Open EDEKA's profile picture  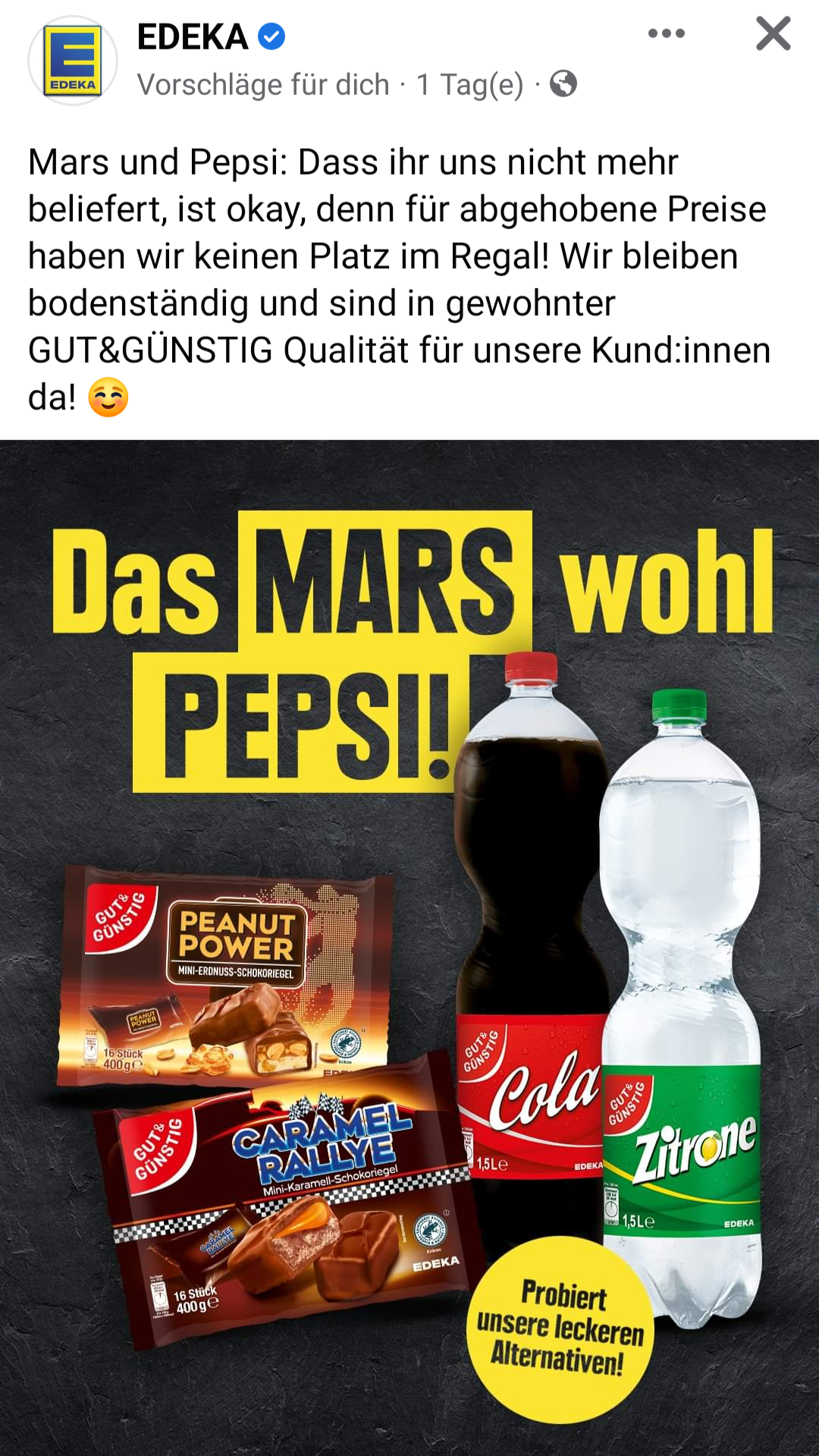pyautogui.click(x=73, y=61)
